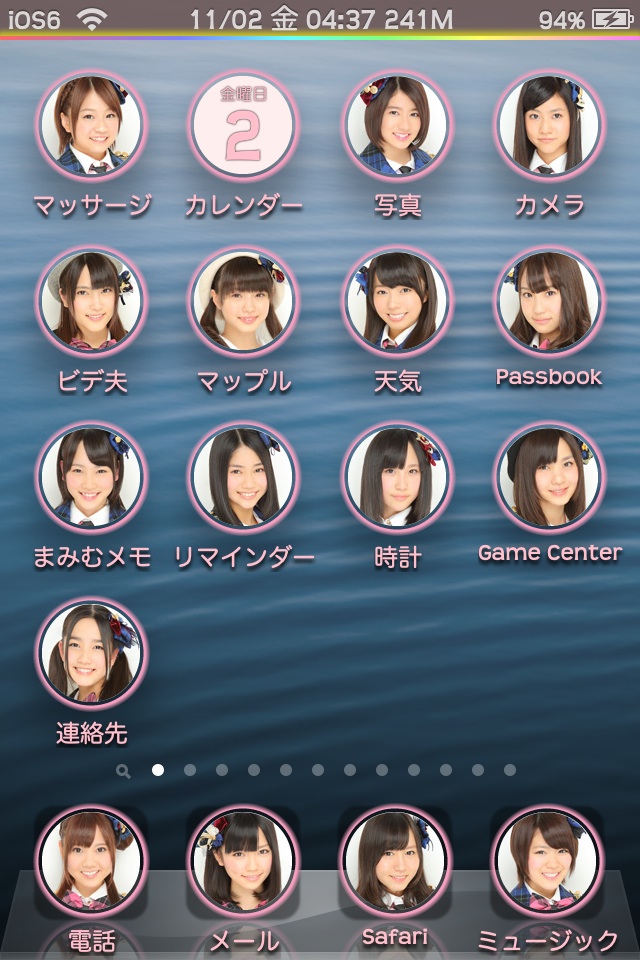Launch the リマインダー reminders app
Viewport: 640px width, 960px height.
point(243,477)
